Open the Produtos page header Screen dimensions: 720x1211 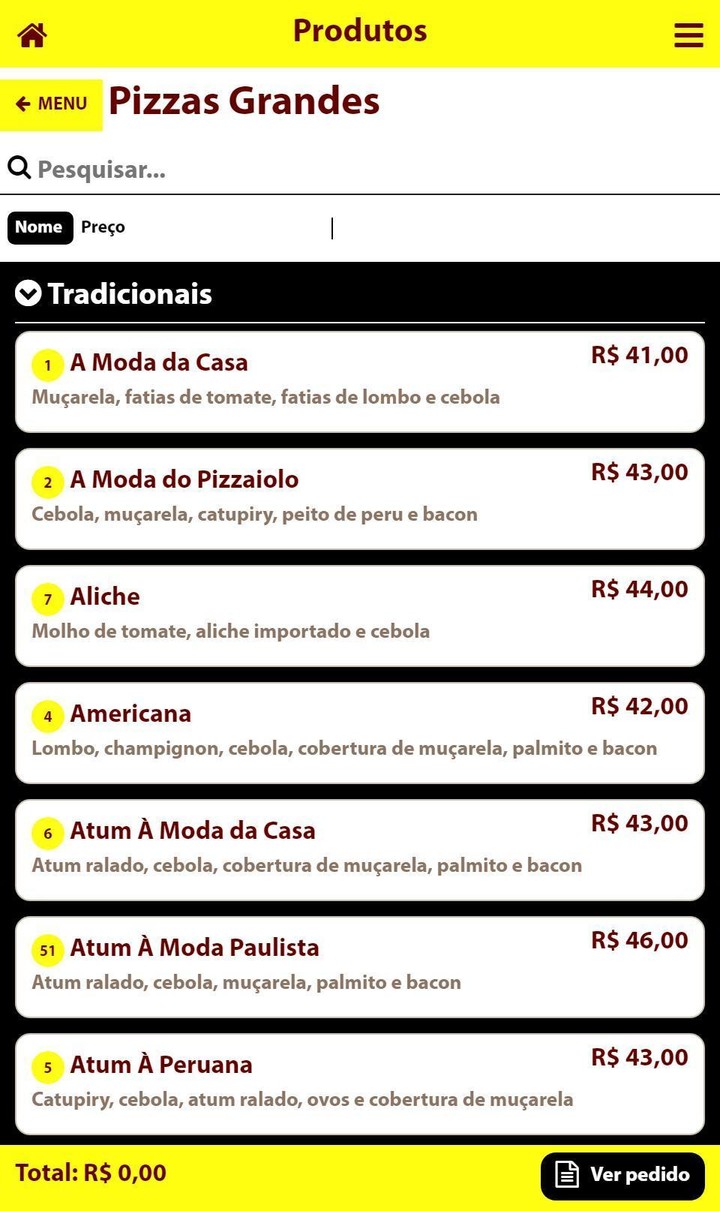click(359, 31)
